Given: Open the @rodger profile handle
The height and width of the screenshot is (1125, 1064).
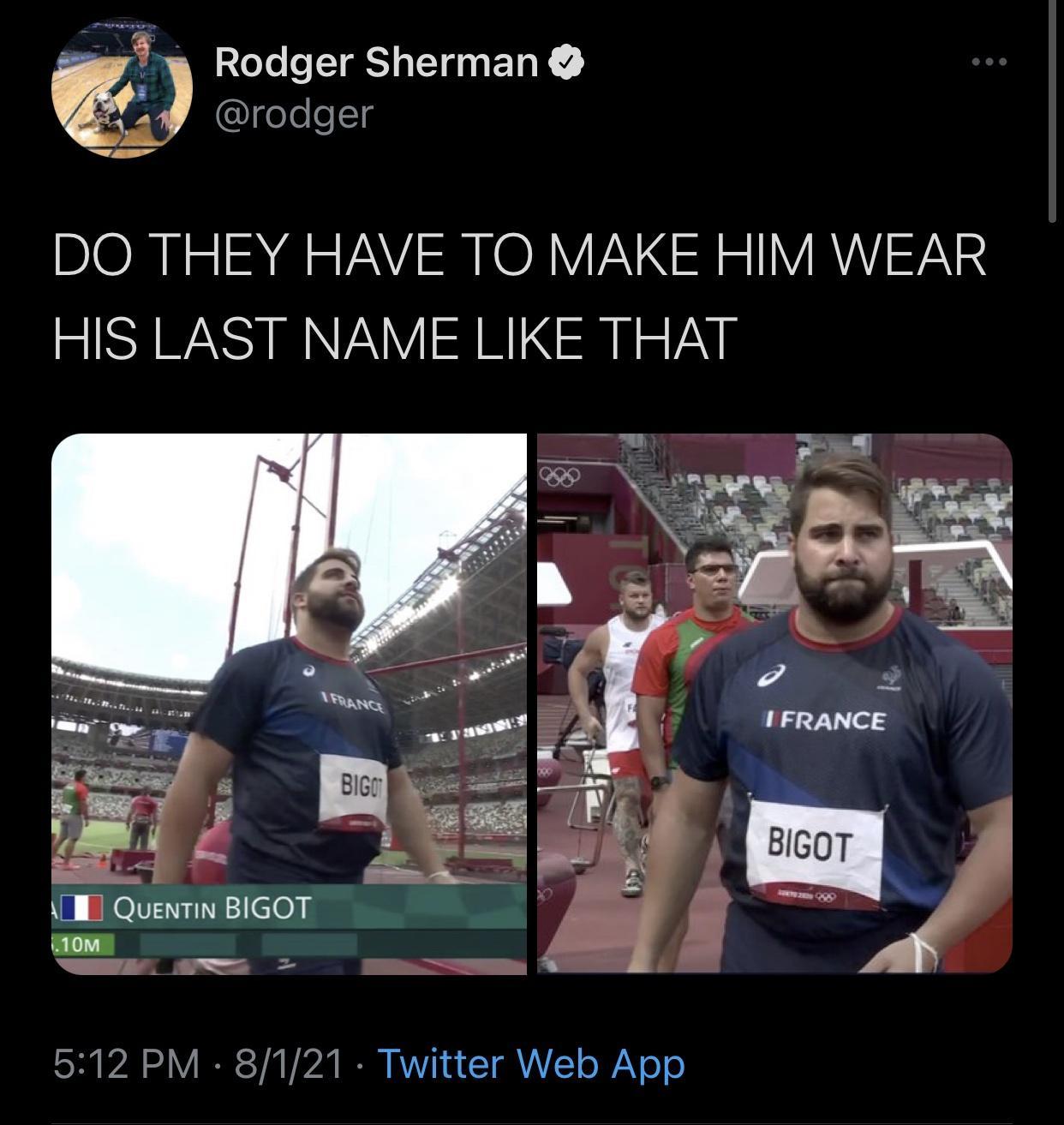Looking at the screenshot, I should [x=294, y=114].
